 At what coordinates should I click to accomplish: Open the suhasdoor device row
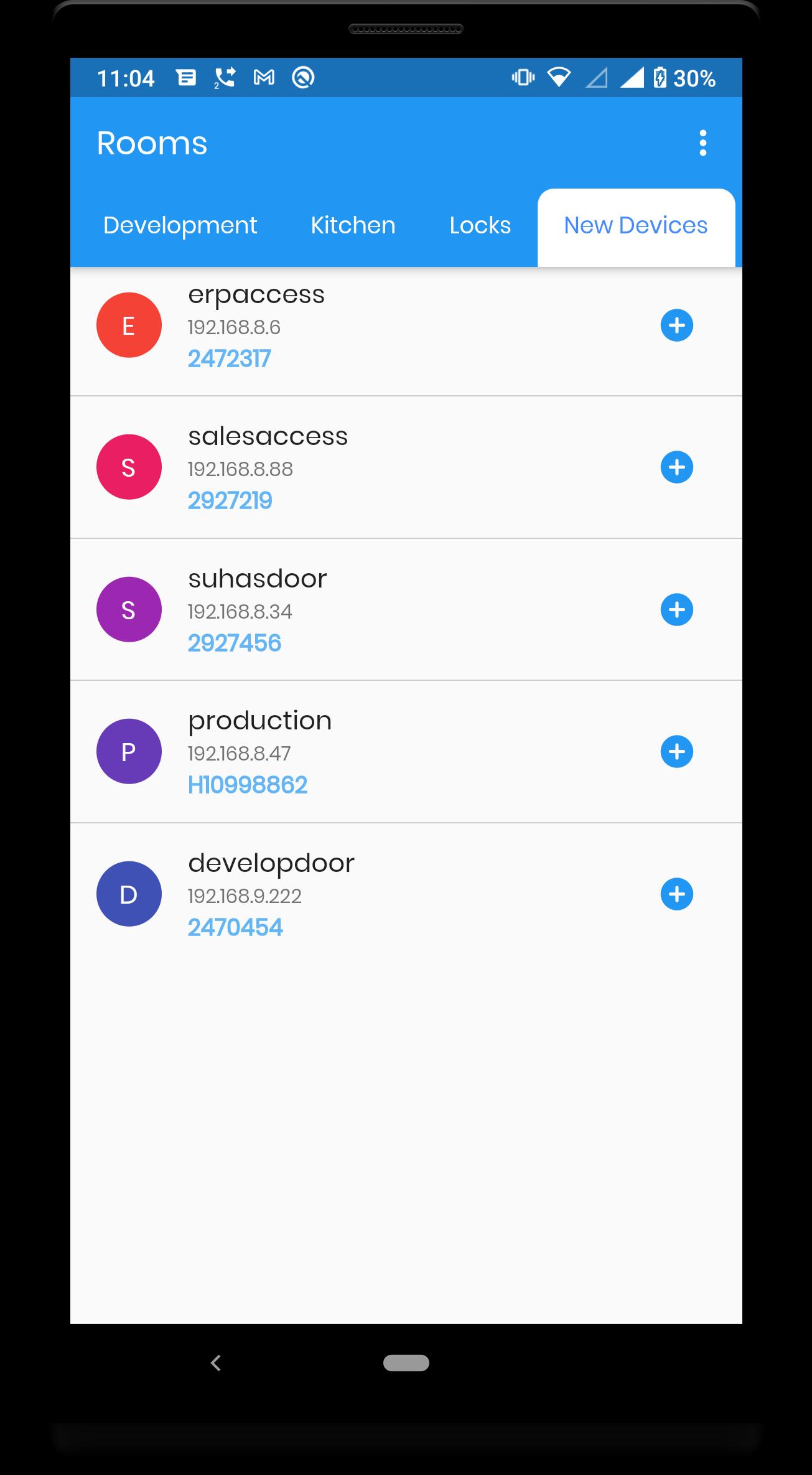373,610
